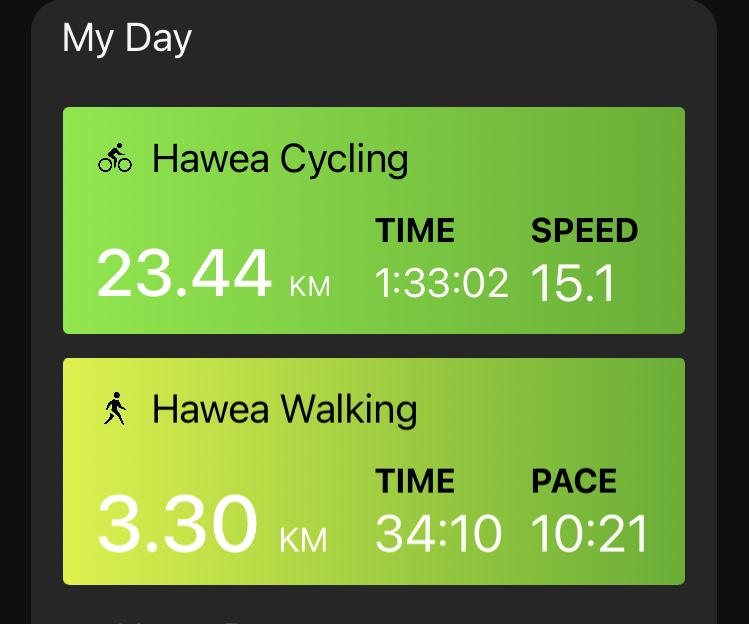Open the Hawea Walking activity card
Image resolution: width=749 pixels, height=624 pixels.
(x=373, y=471)
